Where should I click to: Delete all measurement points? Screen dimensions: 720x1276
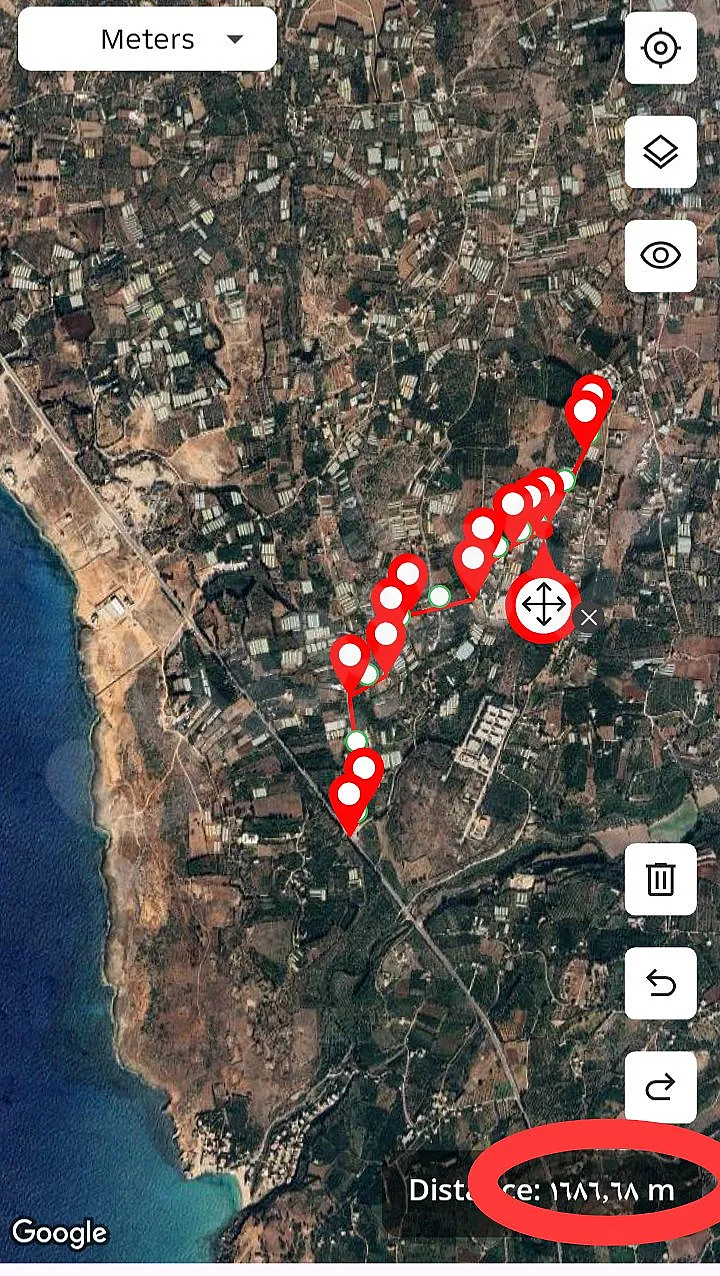click(660, 879)
